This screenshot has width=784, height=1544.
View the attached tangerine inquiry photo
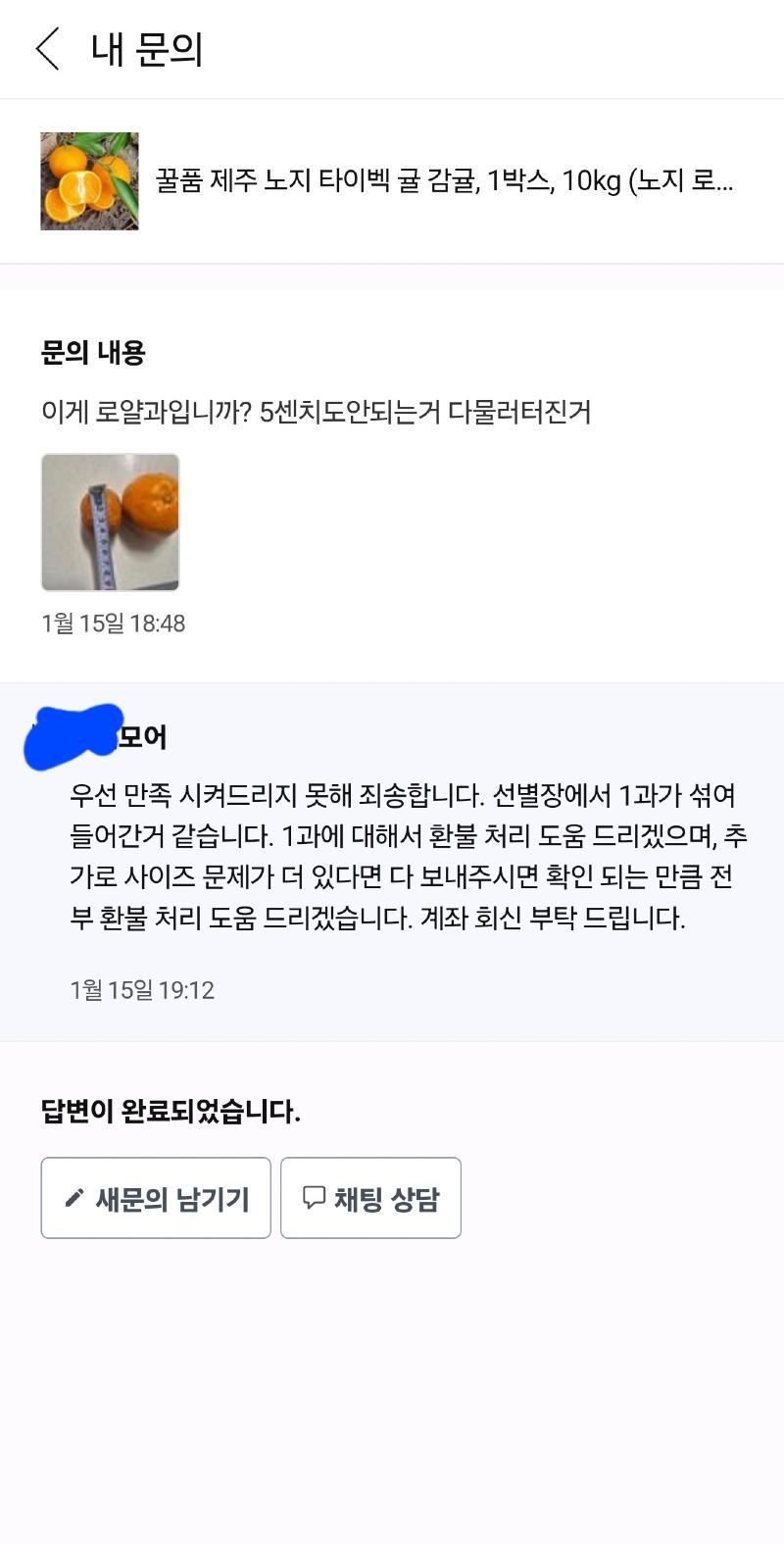110,523
